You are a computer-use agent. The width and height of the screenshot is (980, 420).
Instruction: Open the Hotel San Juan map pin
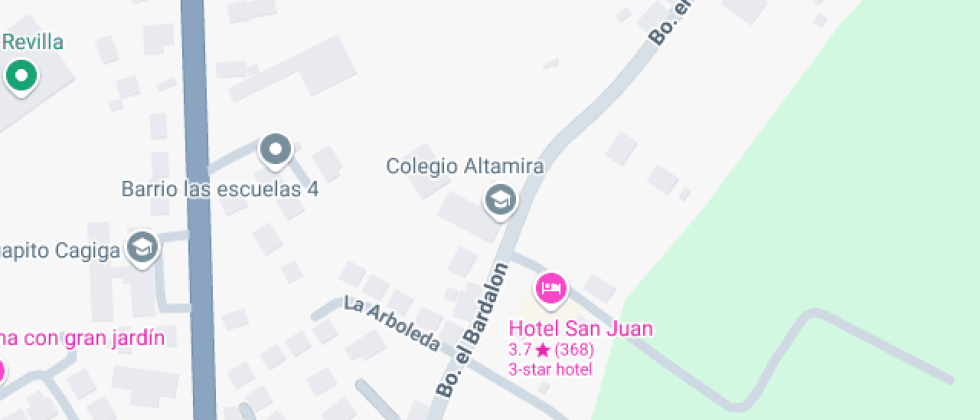click(x=551, y=290)
